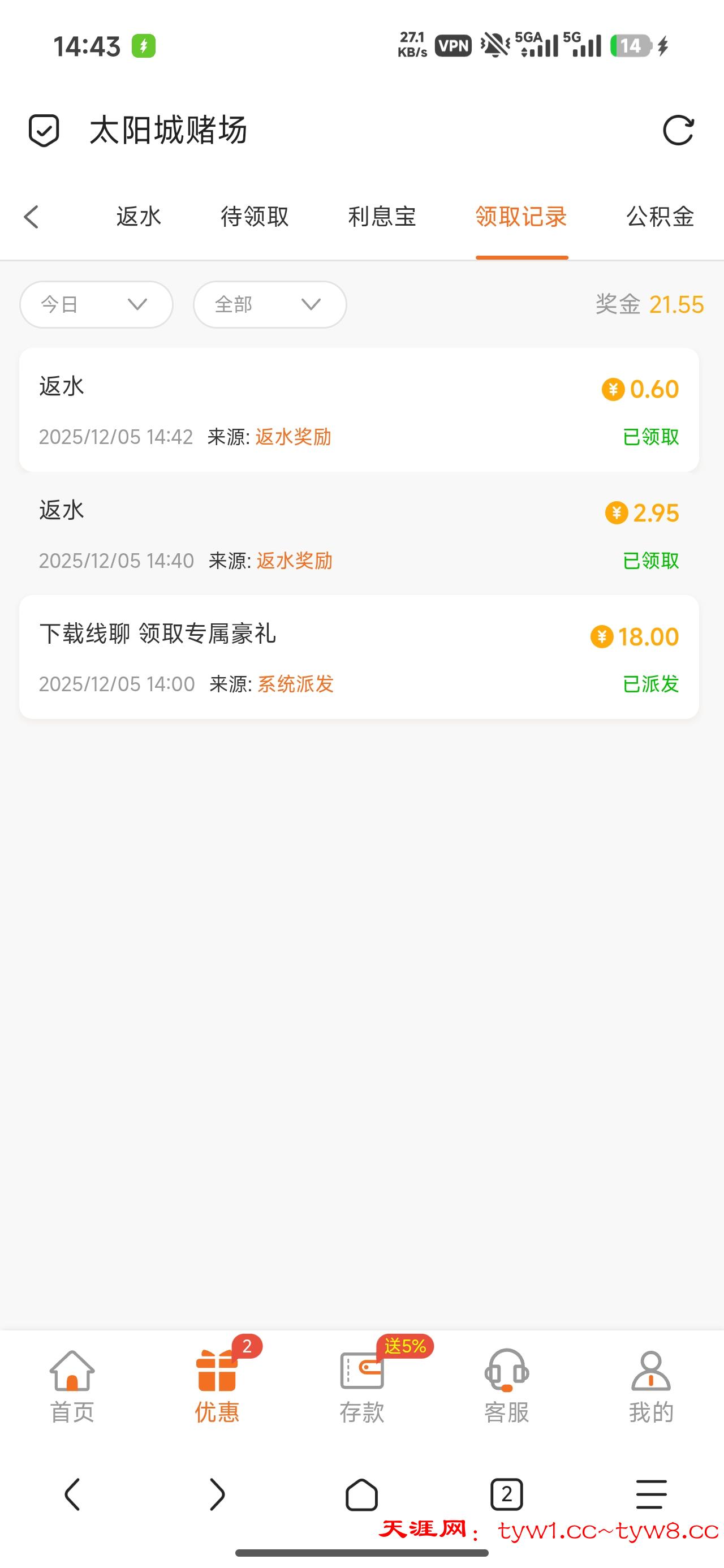Screen dimensions: 724x1568
Task: Open the 全部 type filter dropdown
Action: point(270,304)
